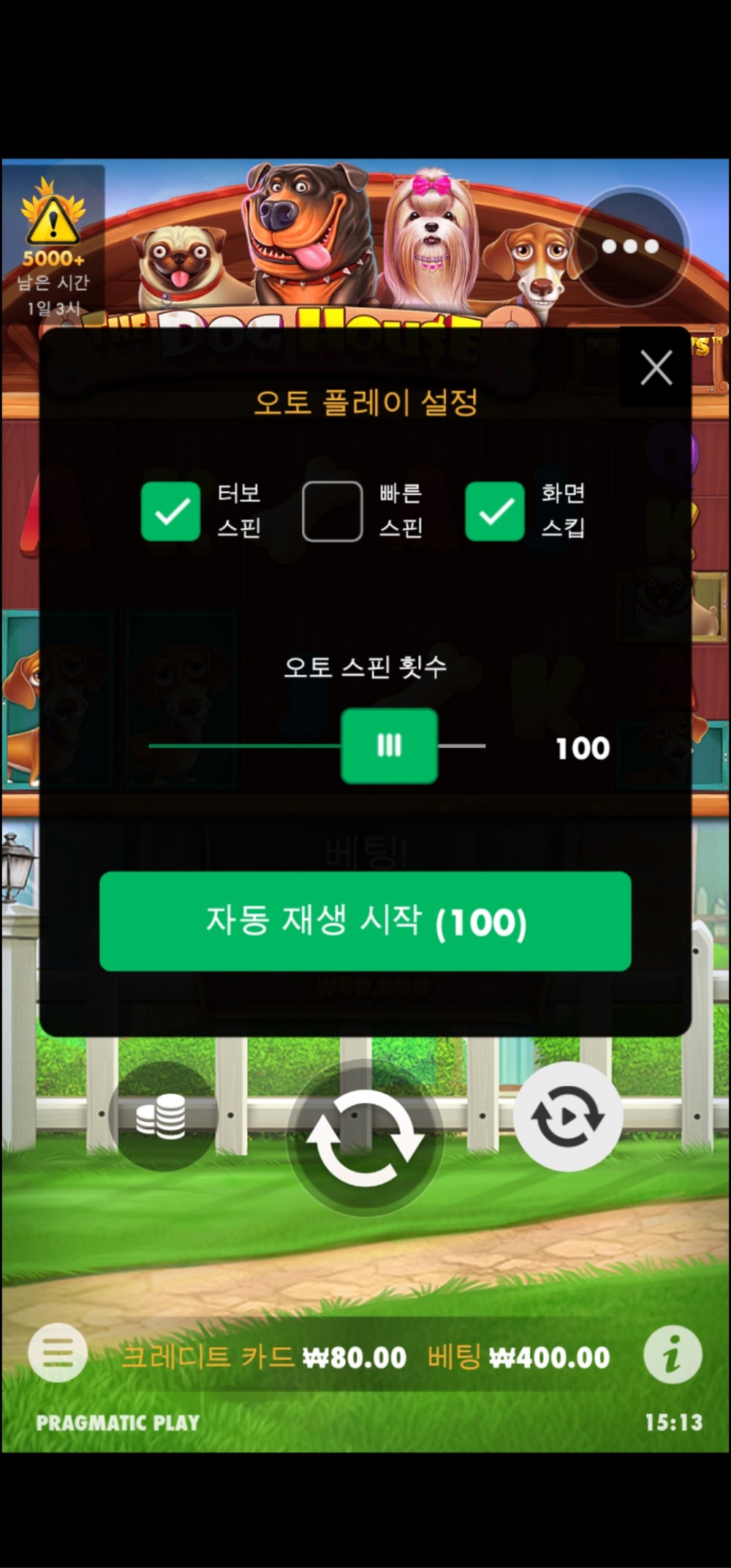The image size is (731, 1568).
Task: Uncheck the 화면 스킵 checkbox
Action: tap(495, 511)
